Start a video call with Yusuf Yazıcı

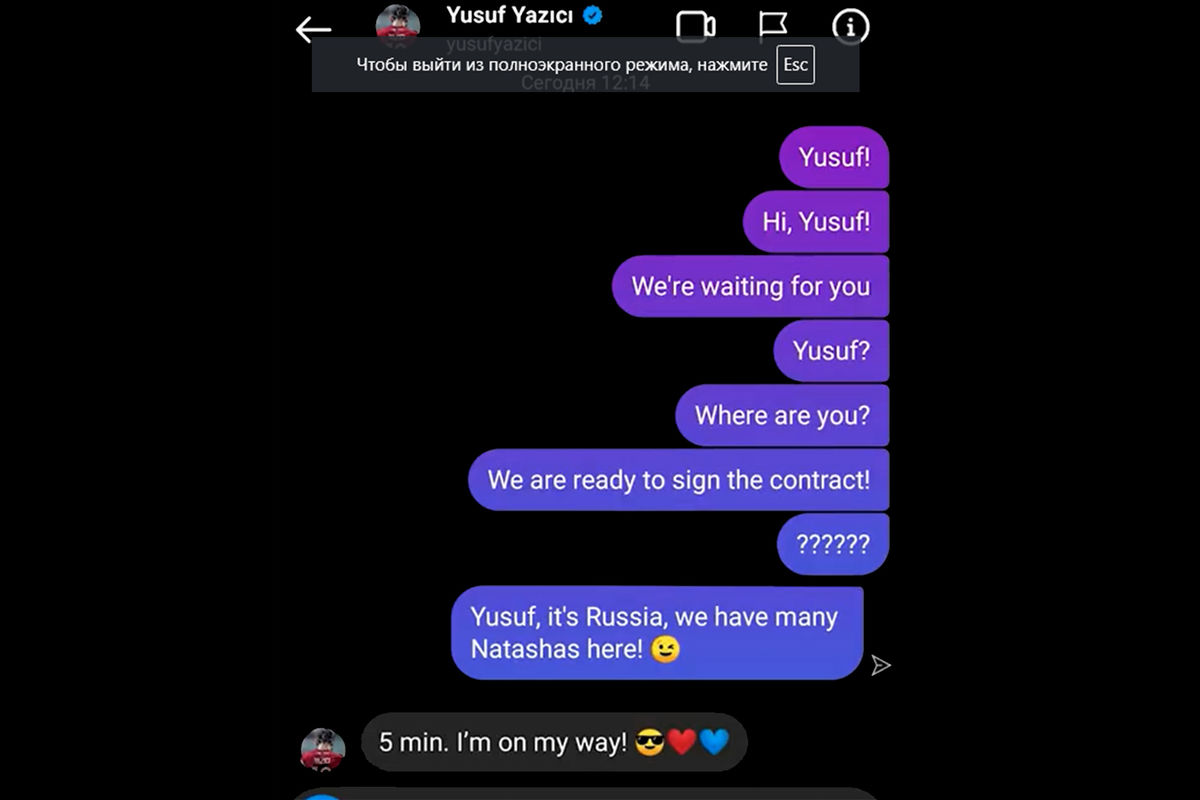[695, 25]
